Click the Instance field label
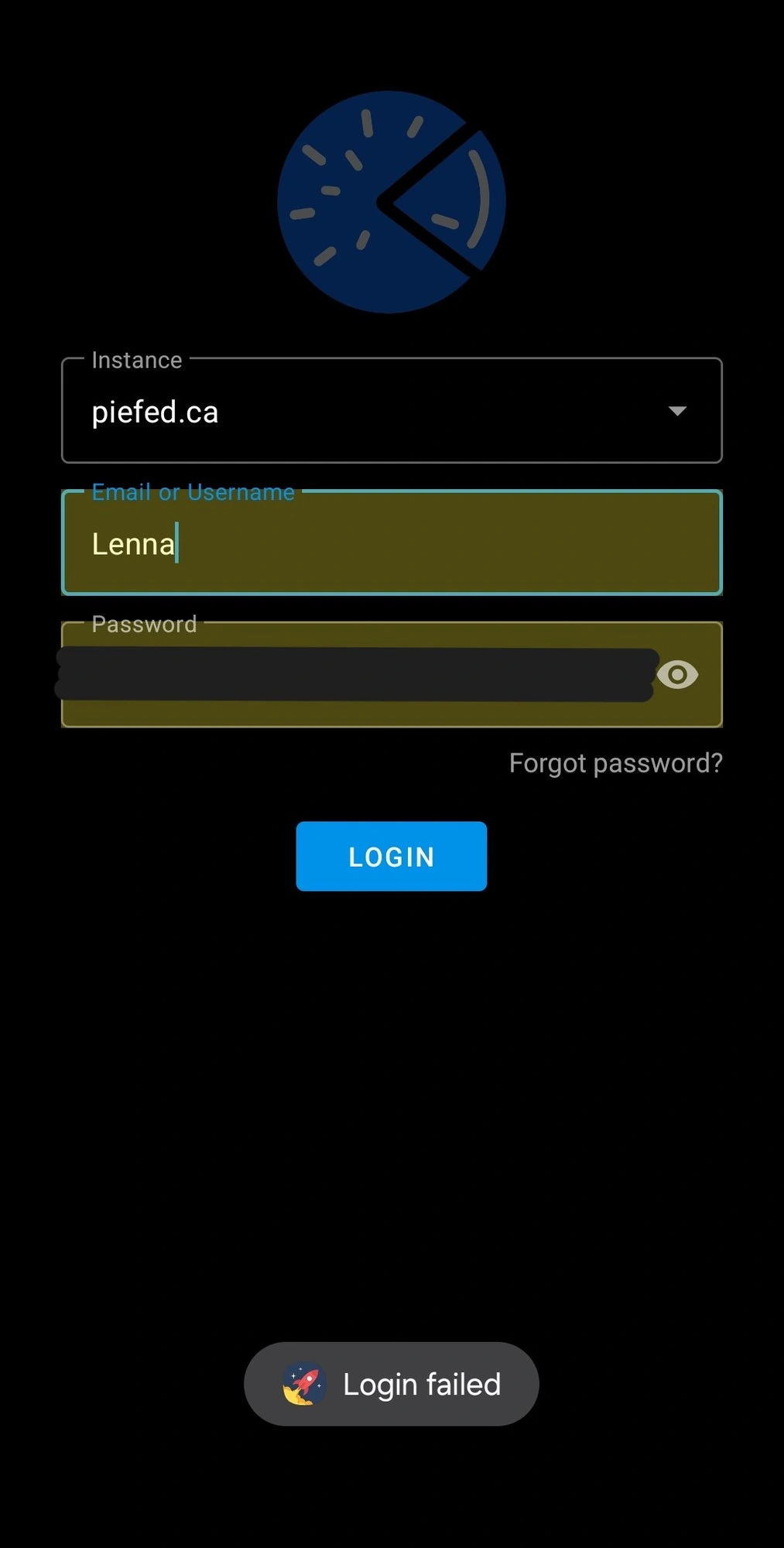This screenshot has width=784, height=1548. coord(135,359)
